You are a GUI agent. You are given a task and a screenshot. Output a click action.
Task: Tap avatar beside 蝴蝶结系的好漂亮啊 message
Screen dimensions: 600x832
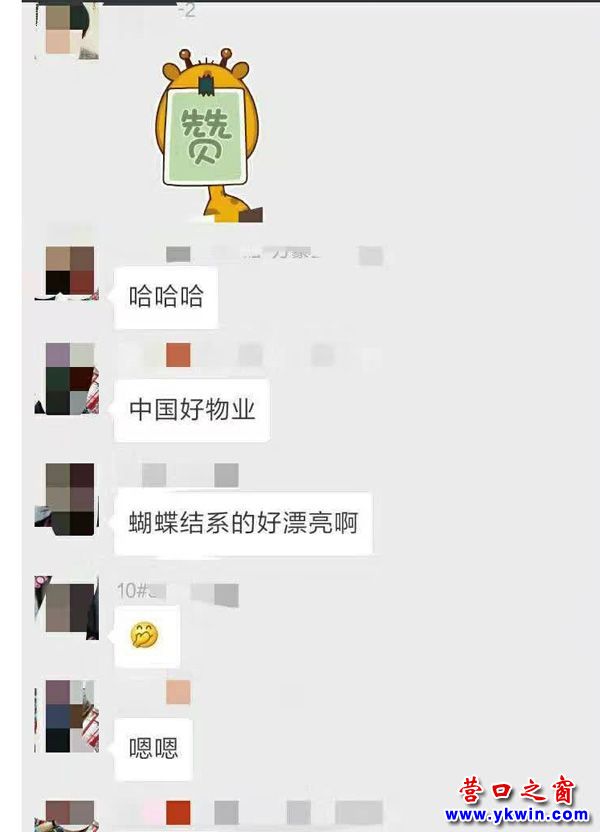pos(68,498)
